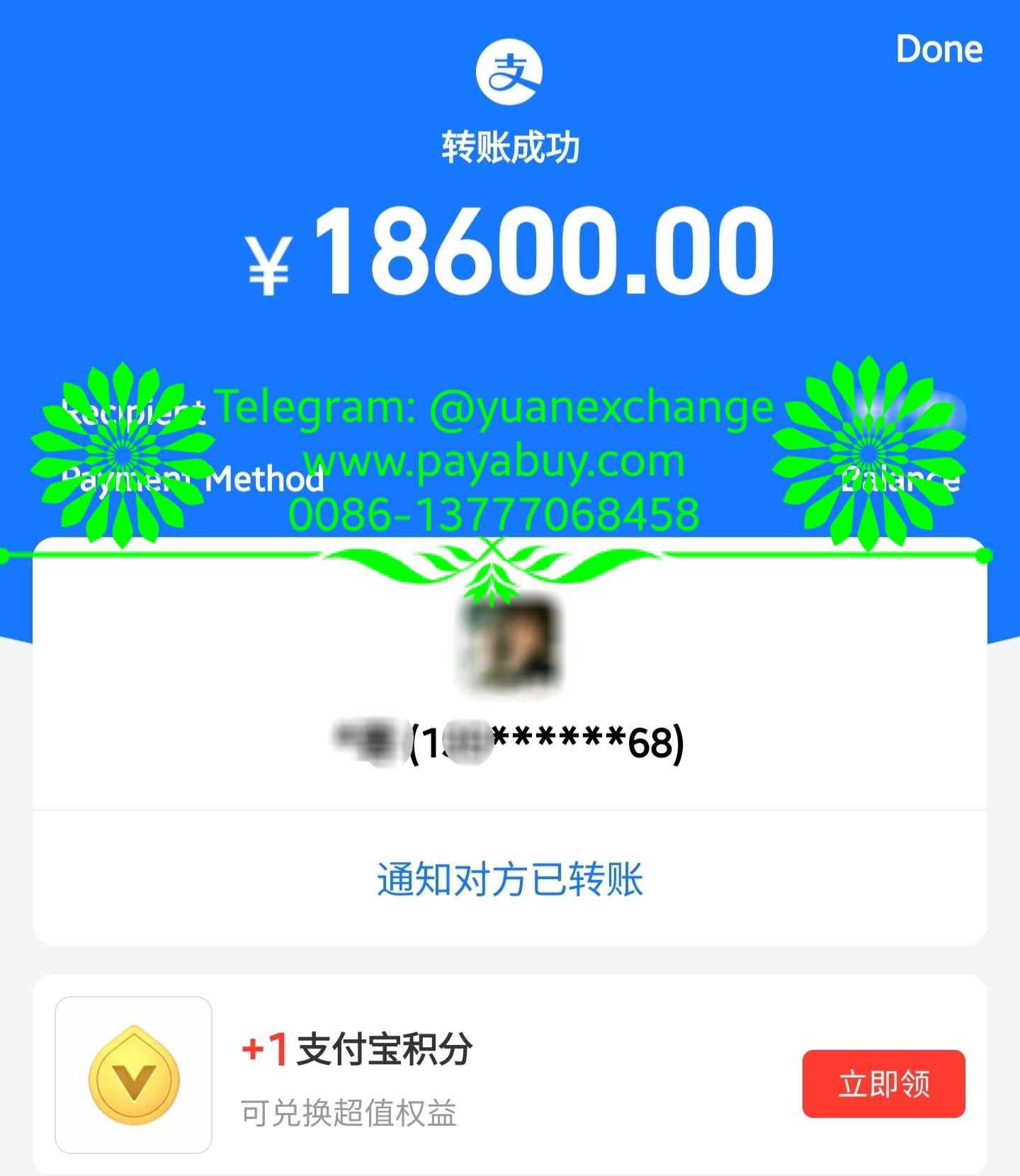Tap the gold V-coin points icon
This screenshot has height=1176, width=1020.
click(133, 1076)
